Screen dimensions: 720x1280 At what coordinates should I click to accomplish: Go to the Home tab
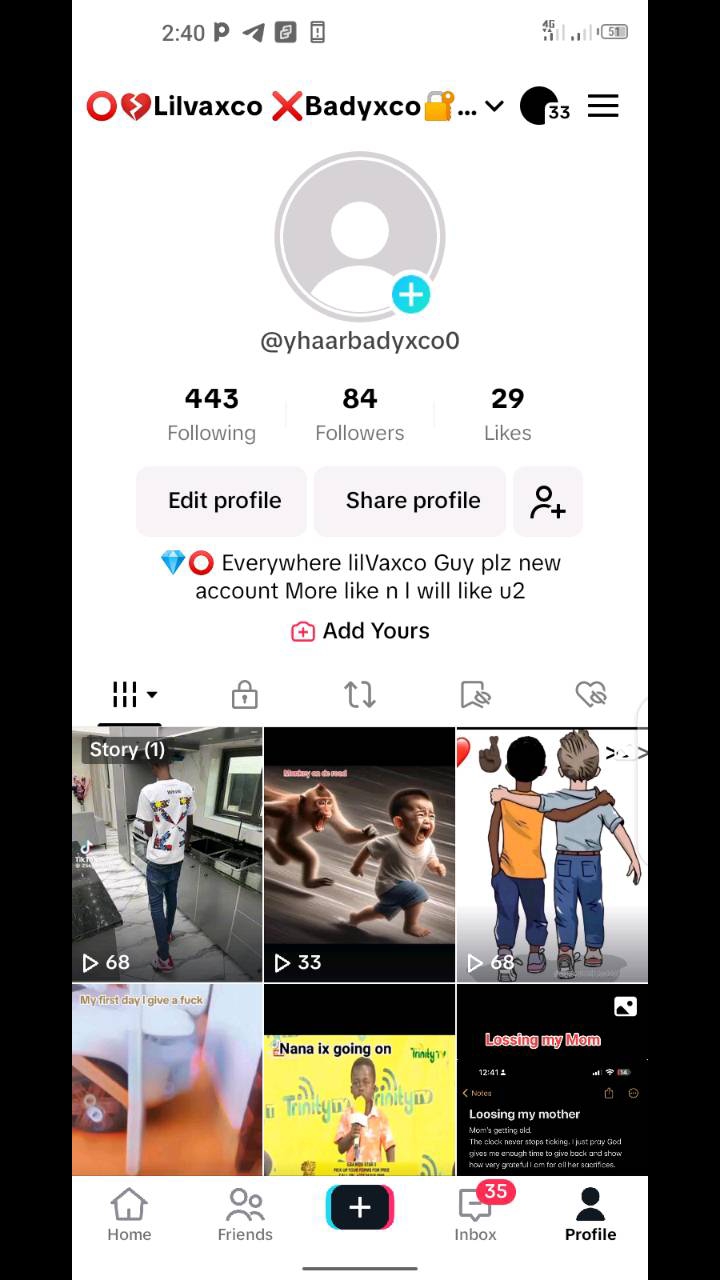click(x=129, y=1215)
